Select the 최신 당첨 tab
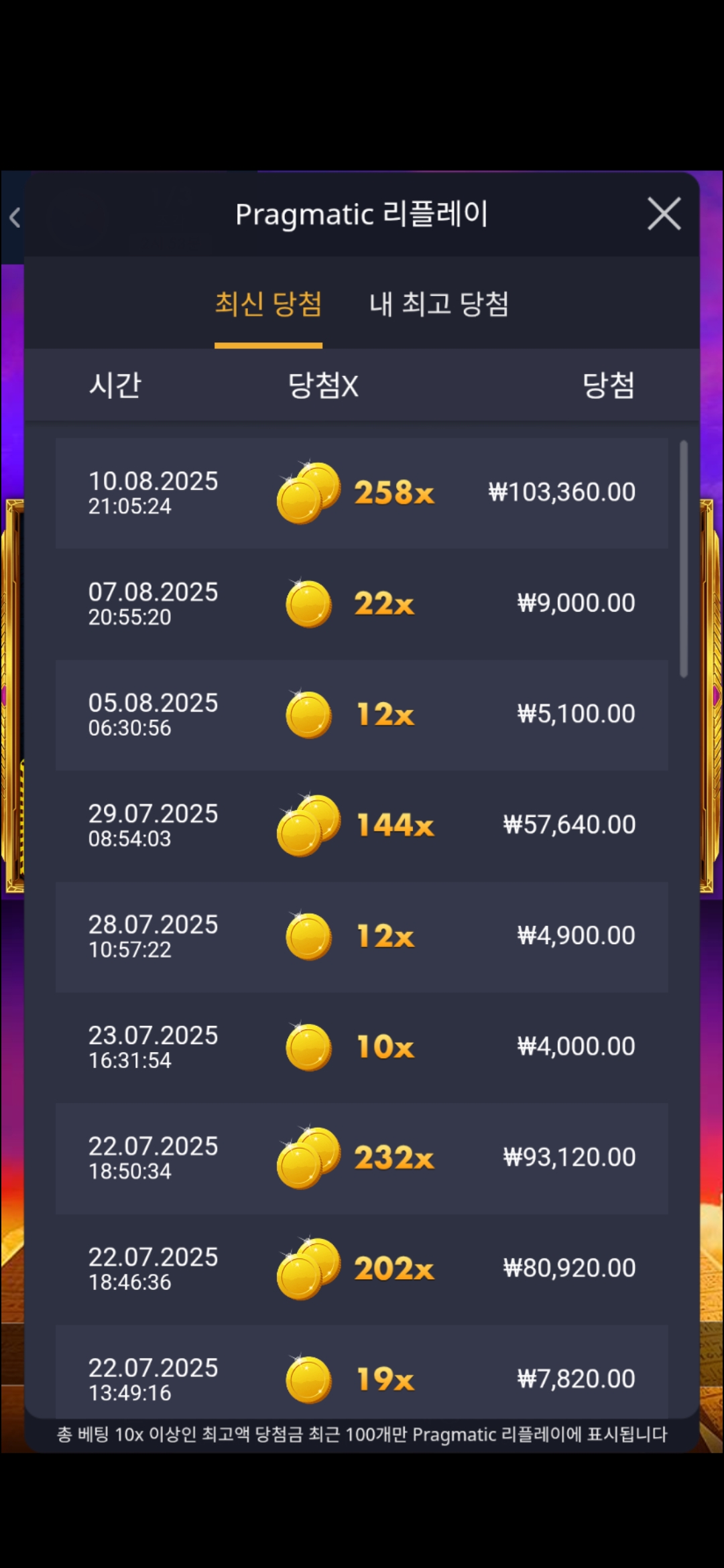This screenshot has width=724, height=1568. coord(268,304)
